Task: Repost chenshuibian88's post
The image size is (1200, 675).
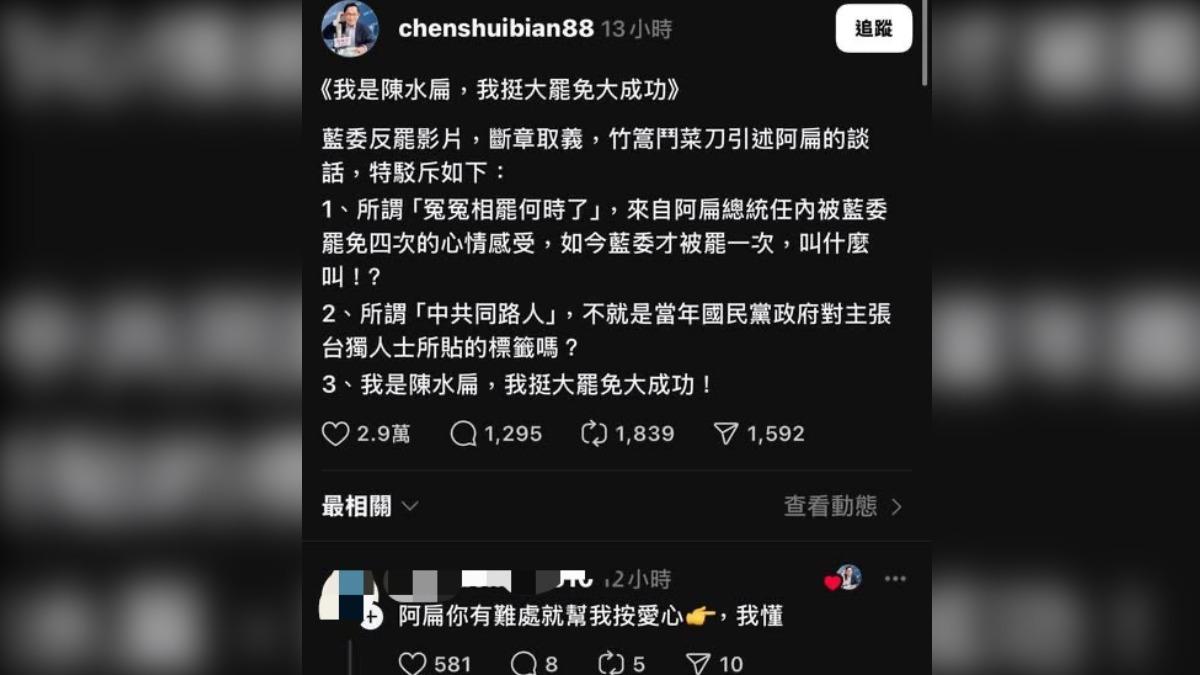Action: point(594,434)
